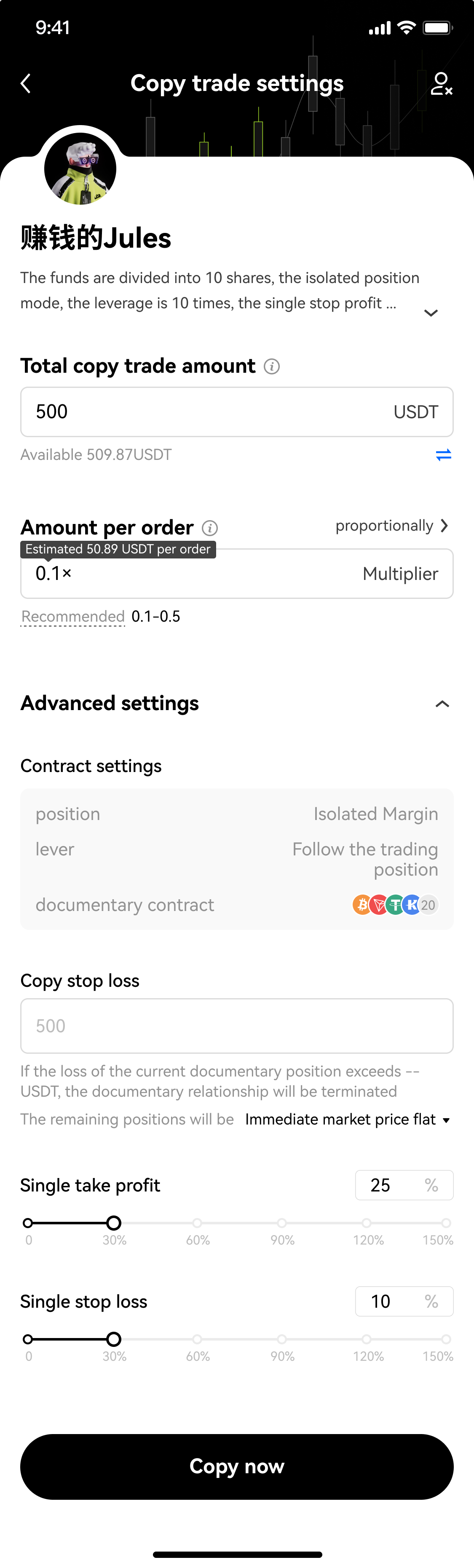
Task: View the documentary contract coin list
Action: coord(395,905)
